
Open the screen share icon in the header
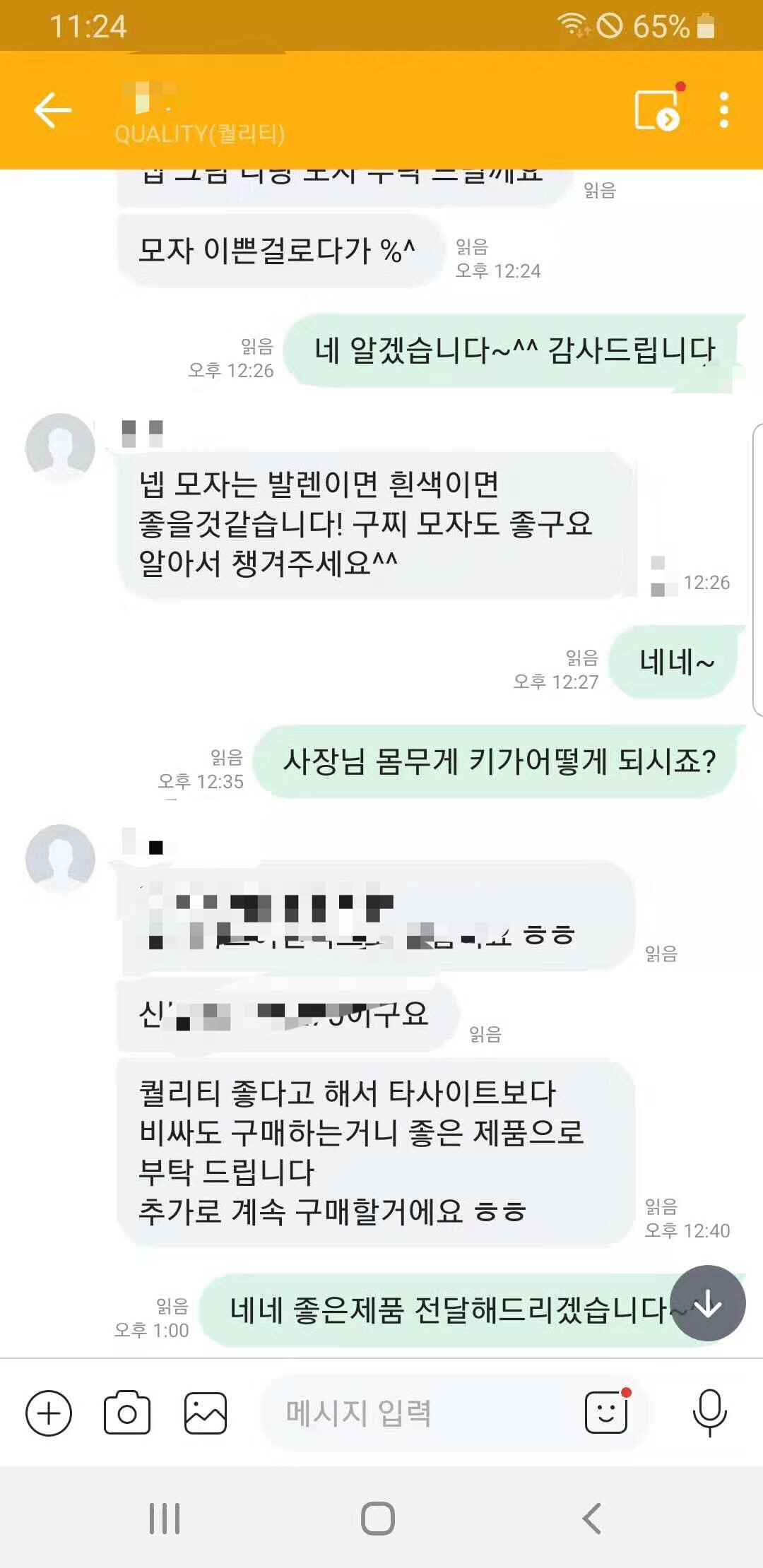tap(658, 111)
